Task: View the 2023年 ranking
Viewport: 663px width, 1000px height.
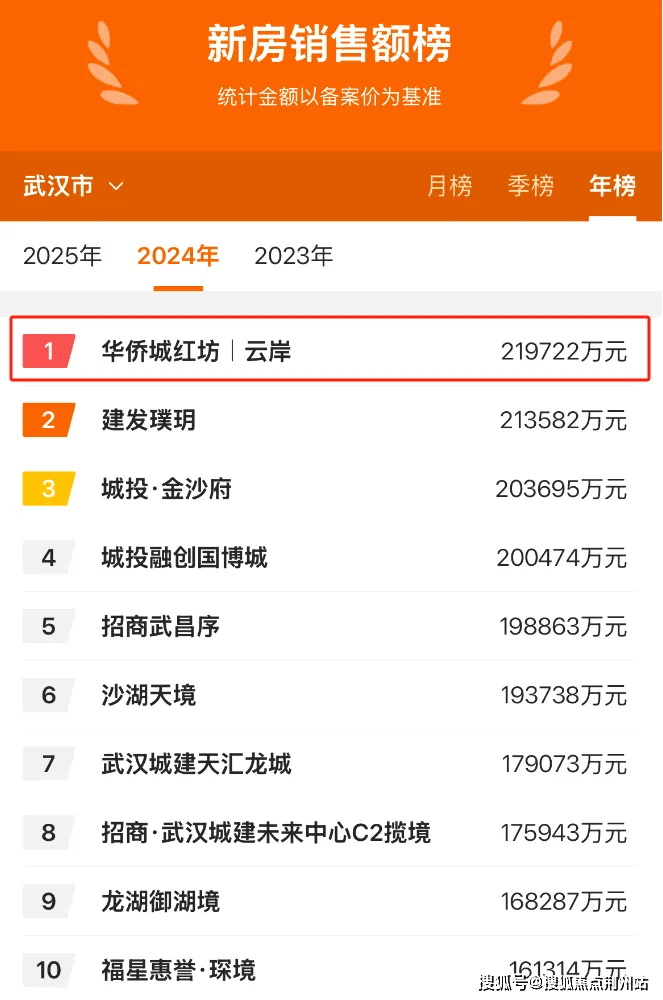Action: (293, 256)
